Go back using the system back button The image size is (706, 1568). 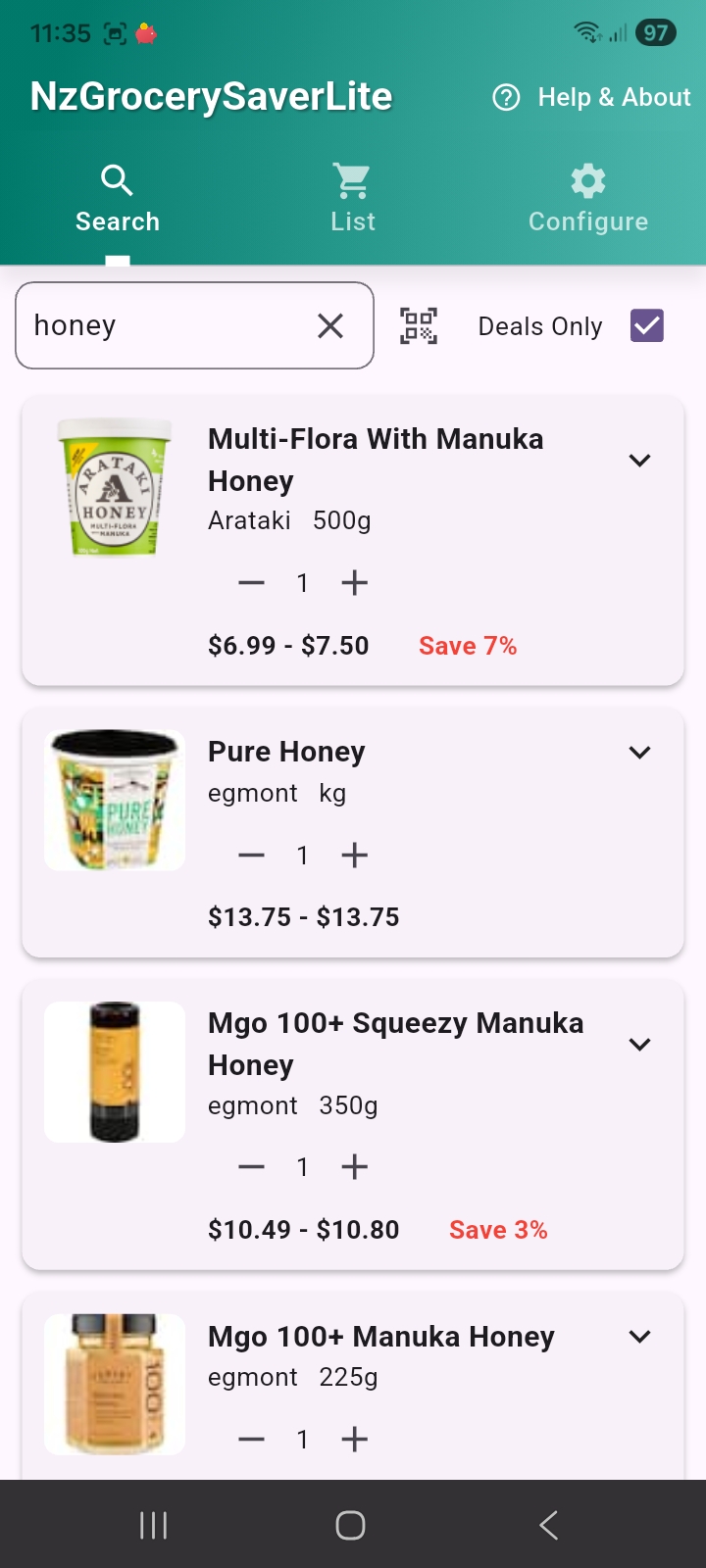[548, 1525]
